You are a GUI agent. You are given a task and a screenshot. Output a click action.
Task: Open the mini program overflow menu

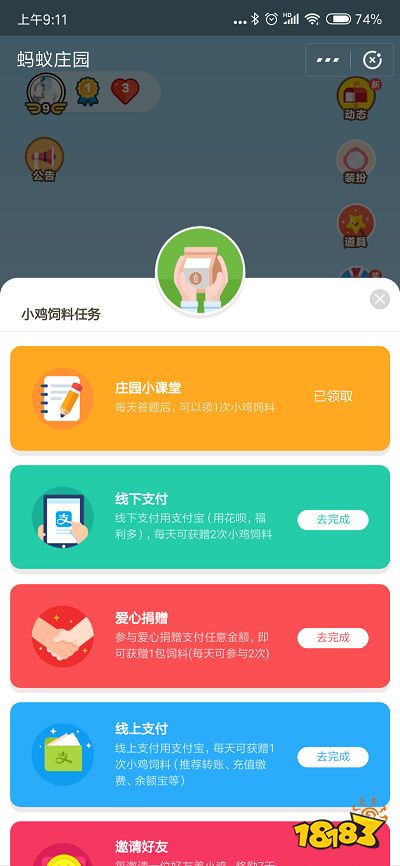click(328, 60)
